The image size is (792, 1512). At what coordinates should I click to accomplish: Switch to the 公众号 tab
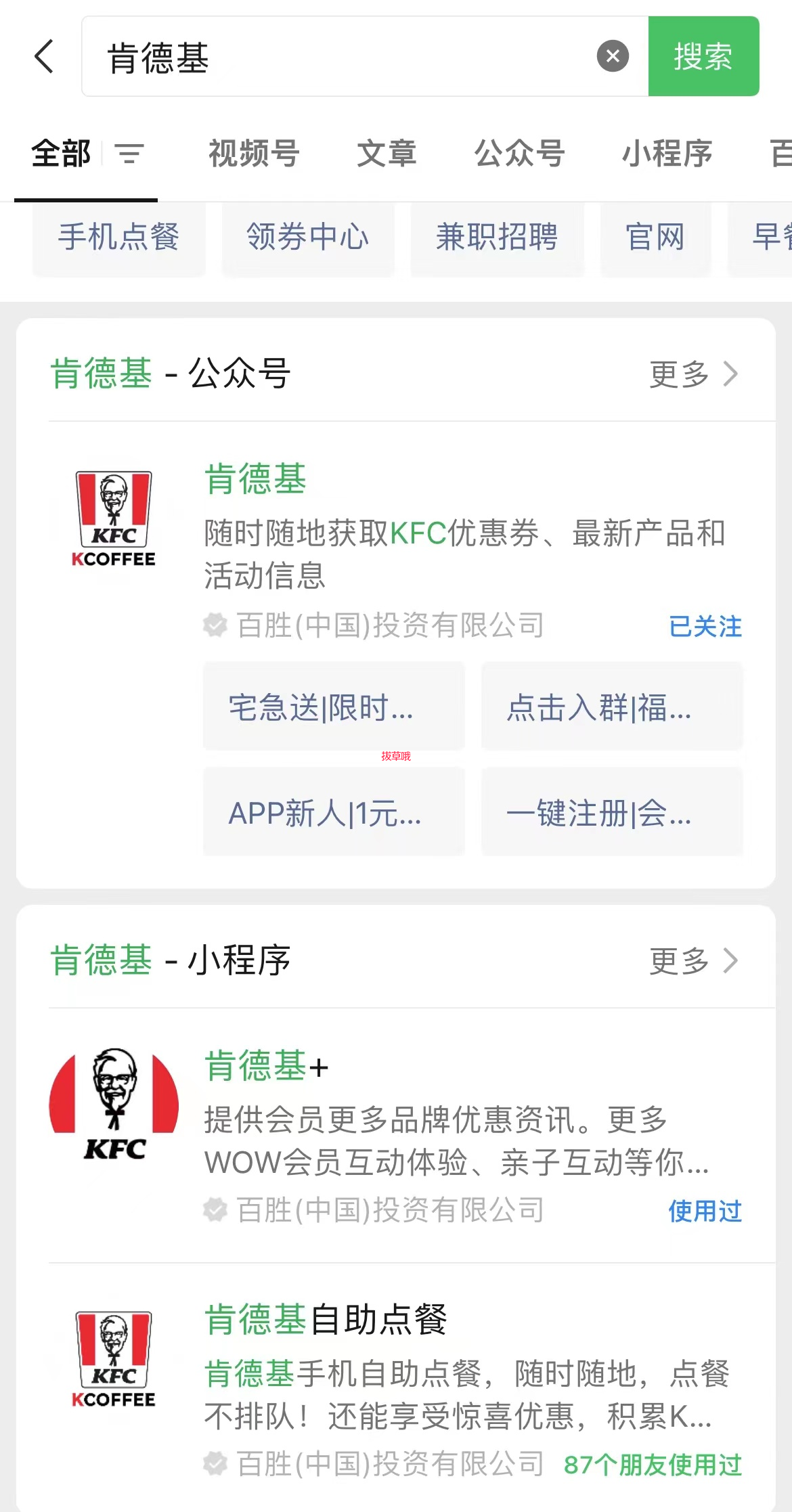[x=519, y=154]
